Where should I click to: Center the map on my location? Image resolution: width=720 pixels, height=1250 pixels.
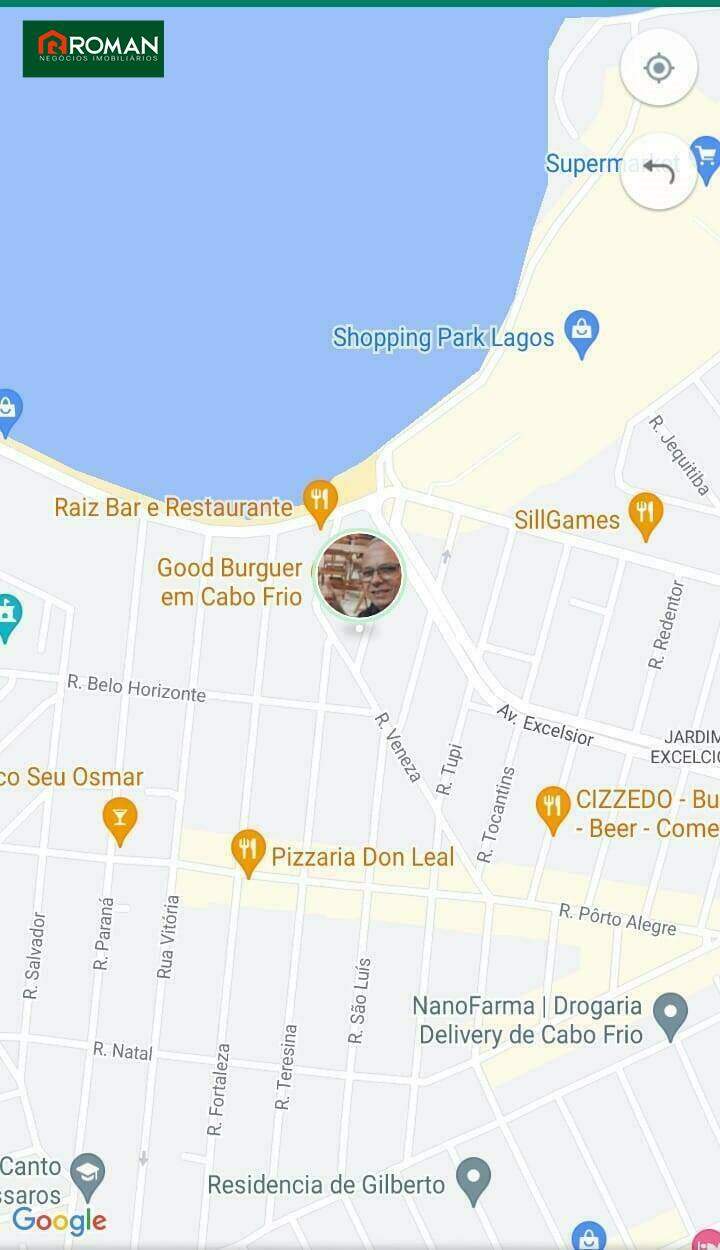658,68
